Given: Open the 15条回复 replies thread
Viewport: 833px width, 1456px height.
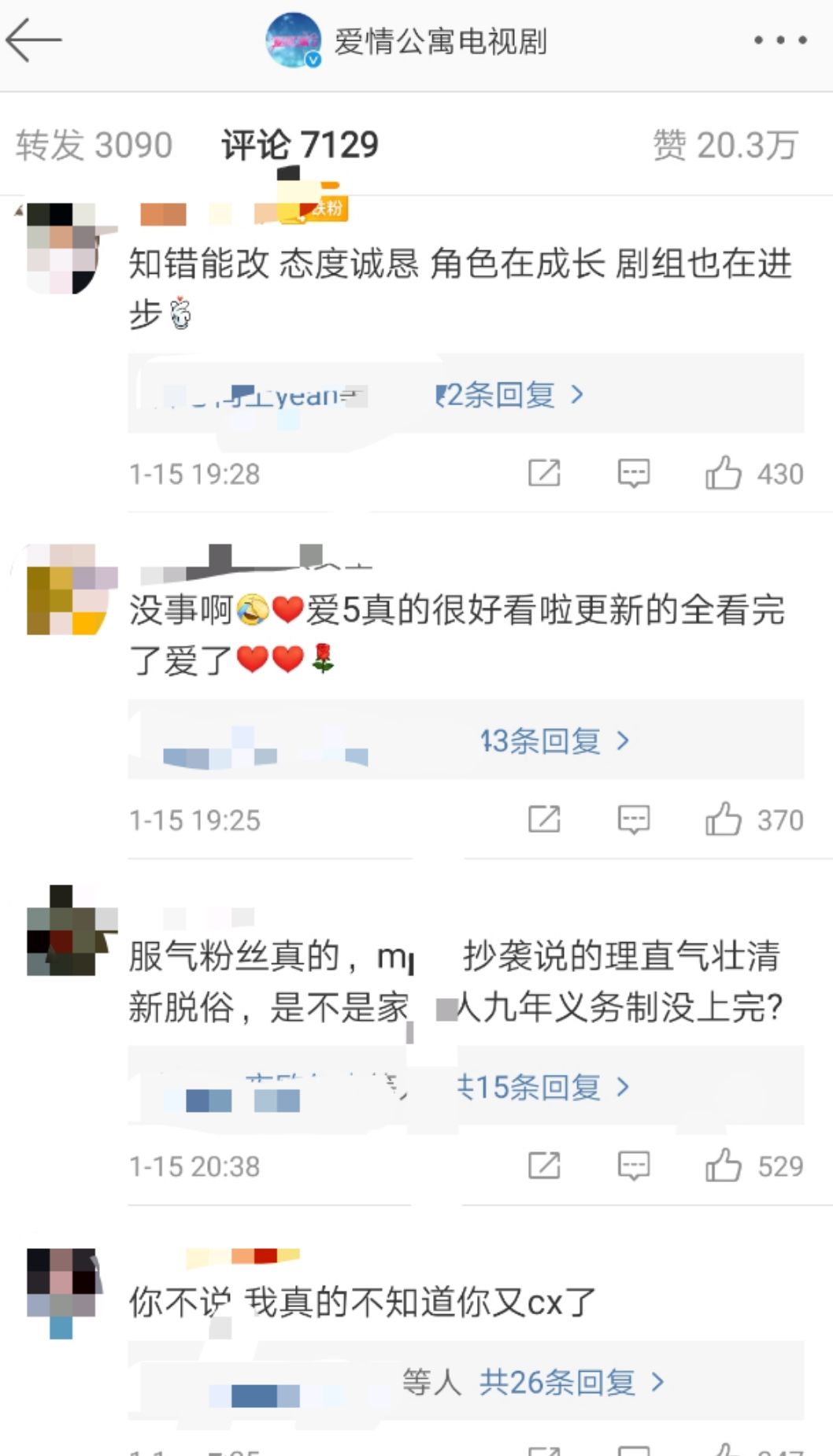Looking at the screenshot, I should (544, 1087).
